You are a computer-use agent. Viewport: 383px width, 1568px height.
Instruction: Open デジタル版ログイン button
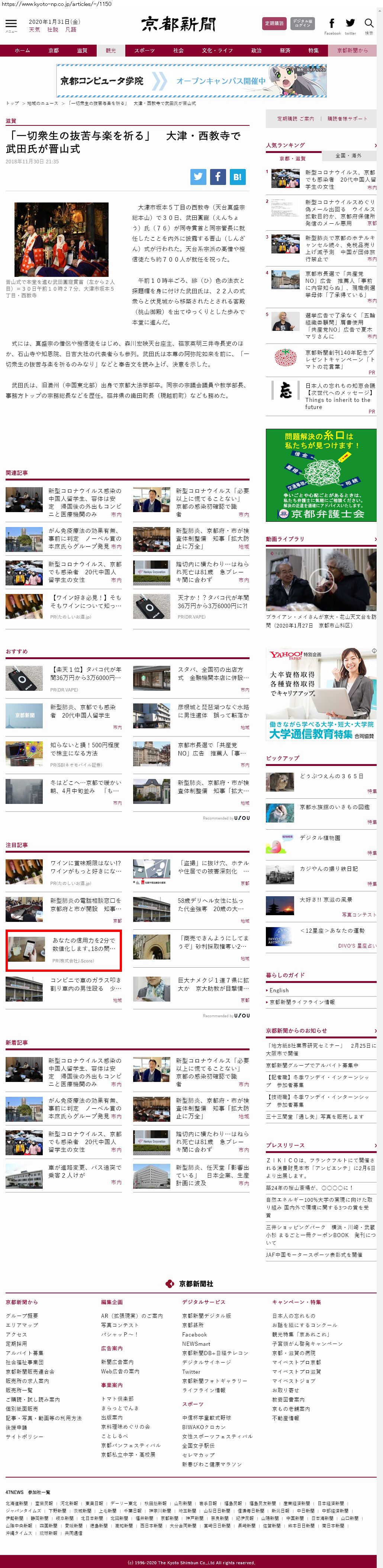coord(302,24)
